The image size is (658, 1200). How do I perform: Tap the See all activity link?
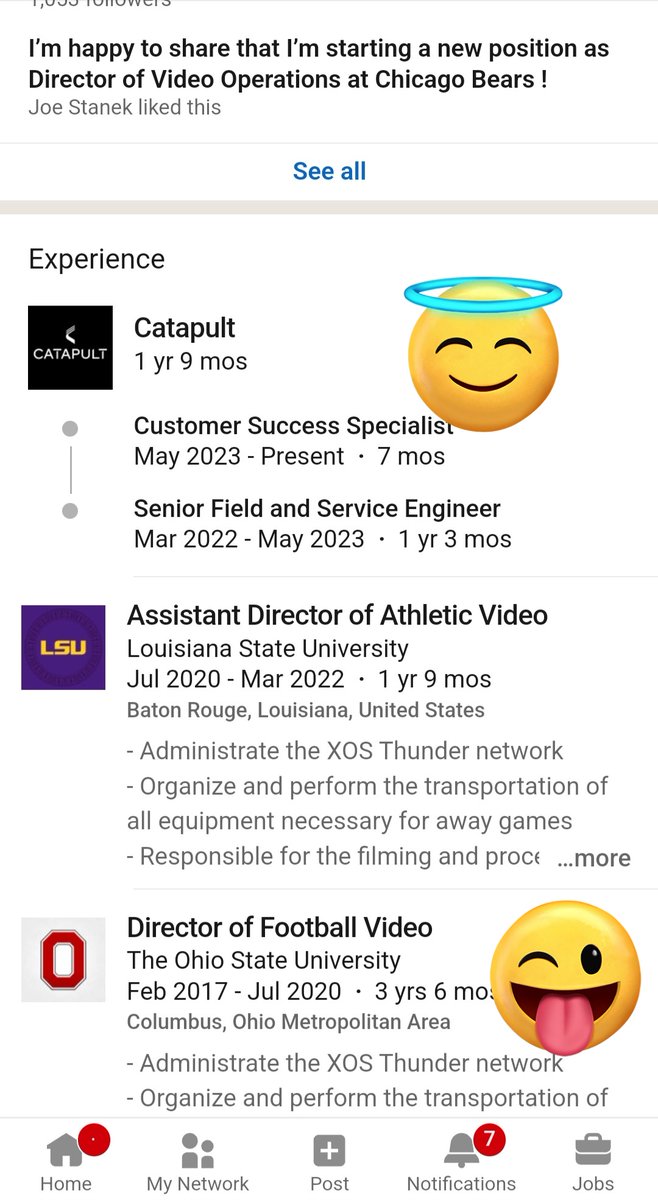329,171
